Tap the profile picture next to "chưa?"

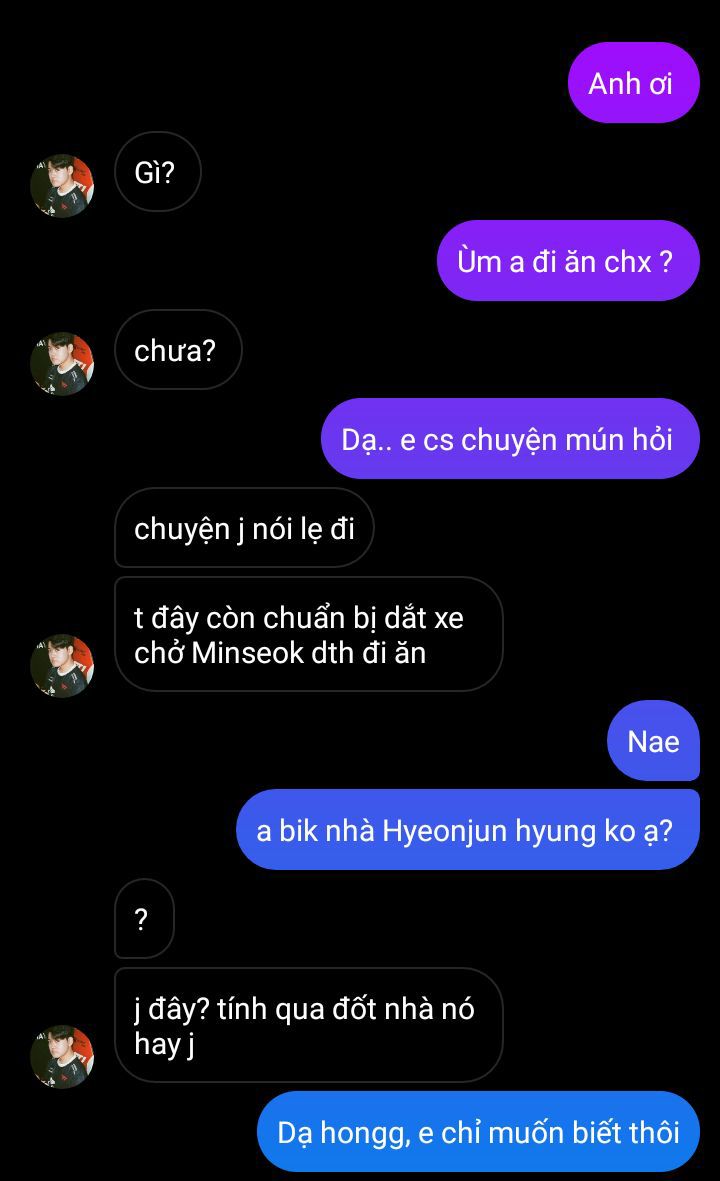point(62,364)
